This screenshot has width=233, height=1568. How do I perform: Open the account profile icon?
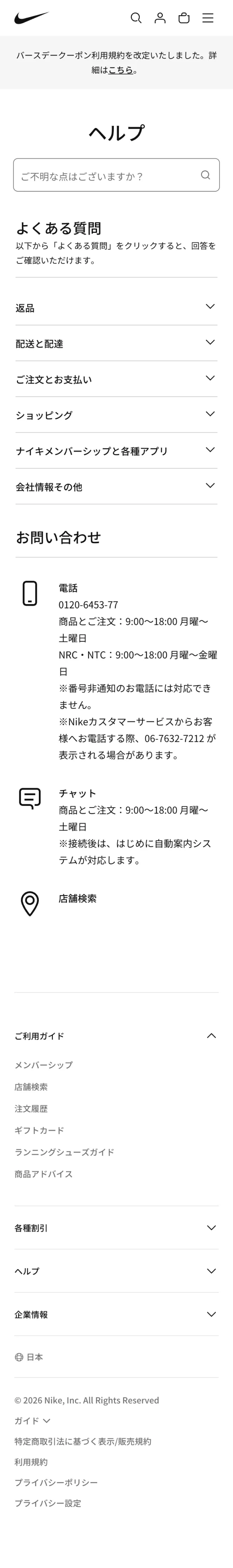[160, 18]
